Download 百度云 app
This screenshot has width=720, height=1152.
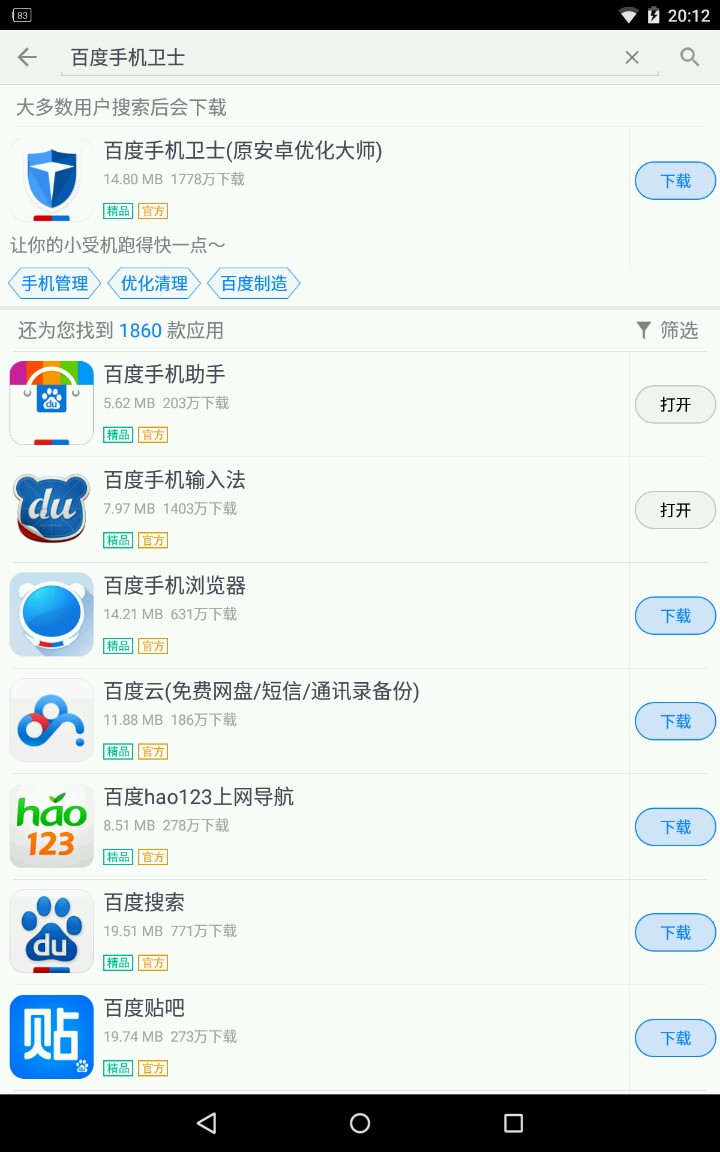coord(675,721)
